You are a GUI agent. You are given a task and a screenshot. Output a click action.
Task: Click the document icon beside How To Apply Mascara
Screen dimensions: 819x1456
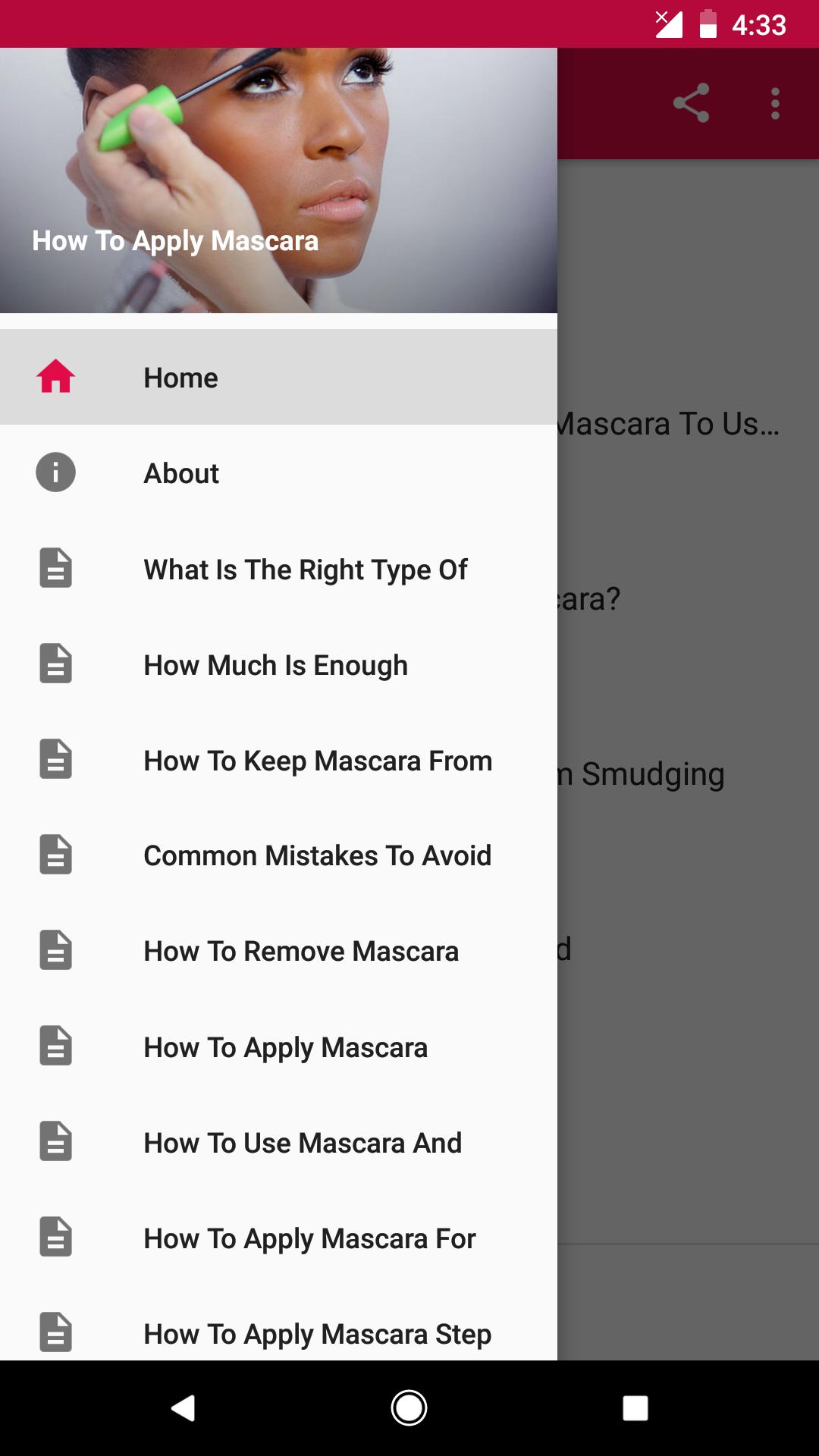(x=55, y=1046)
